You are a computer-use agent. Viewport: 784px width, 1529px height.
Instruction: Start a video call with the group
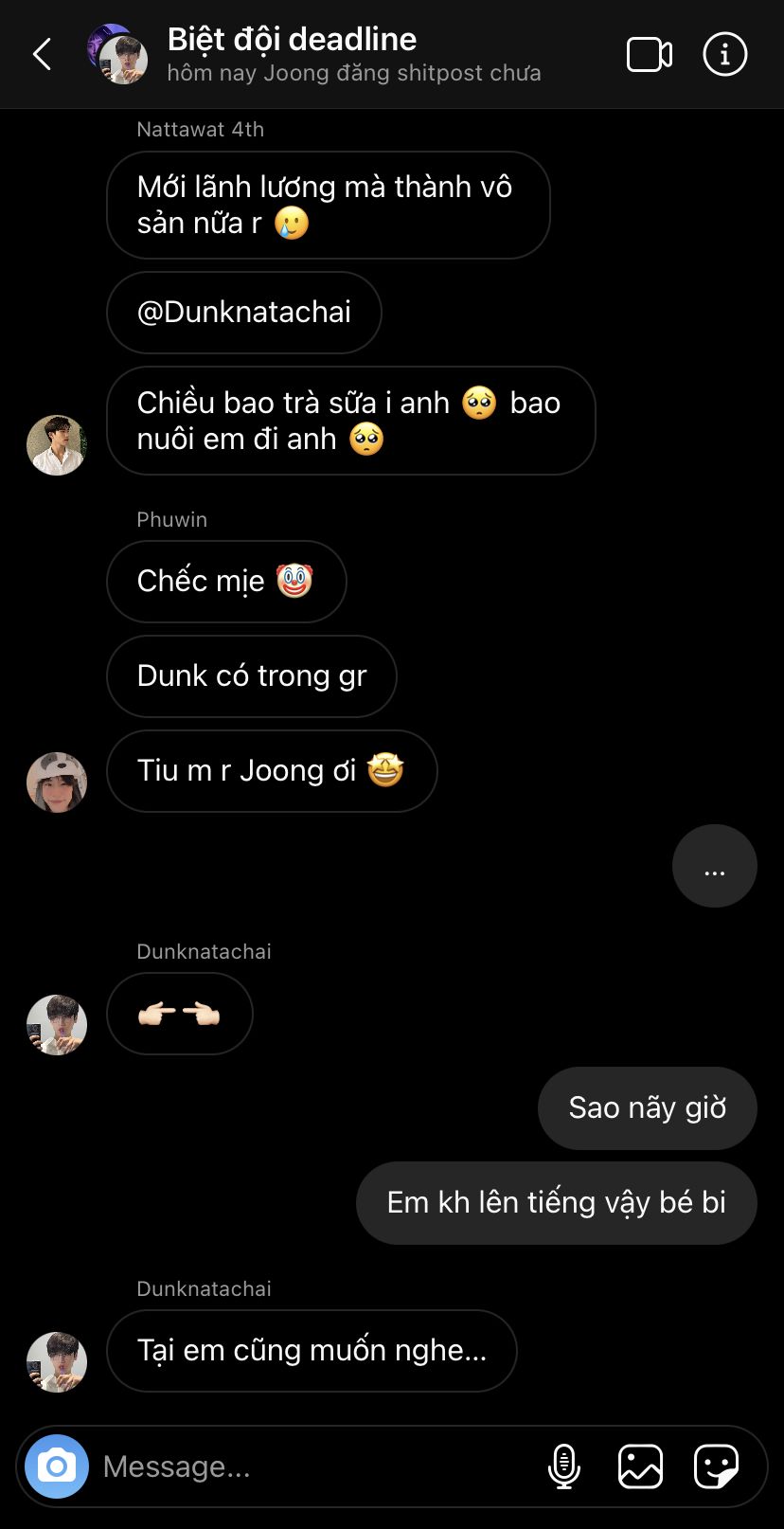[x=650, y=55]
